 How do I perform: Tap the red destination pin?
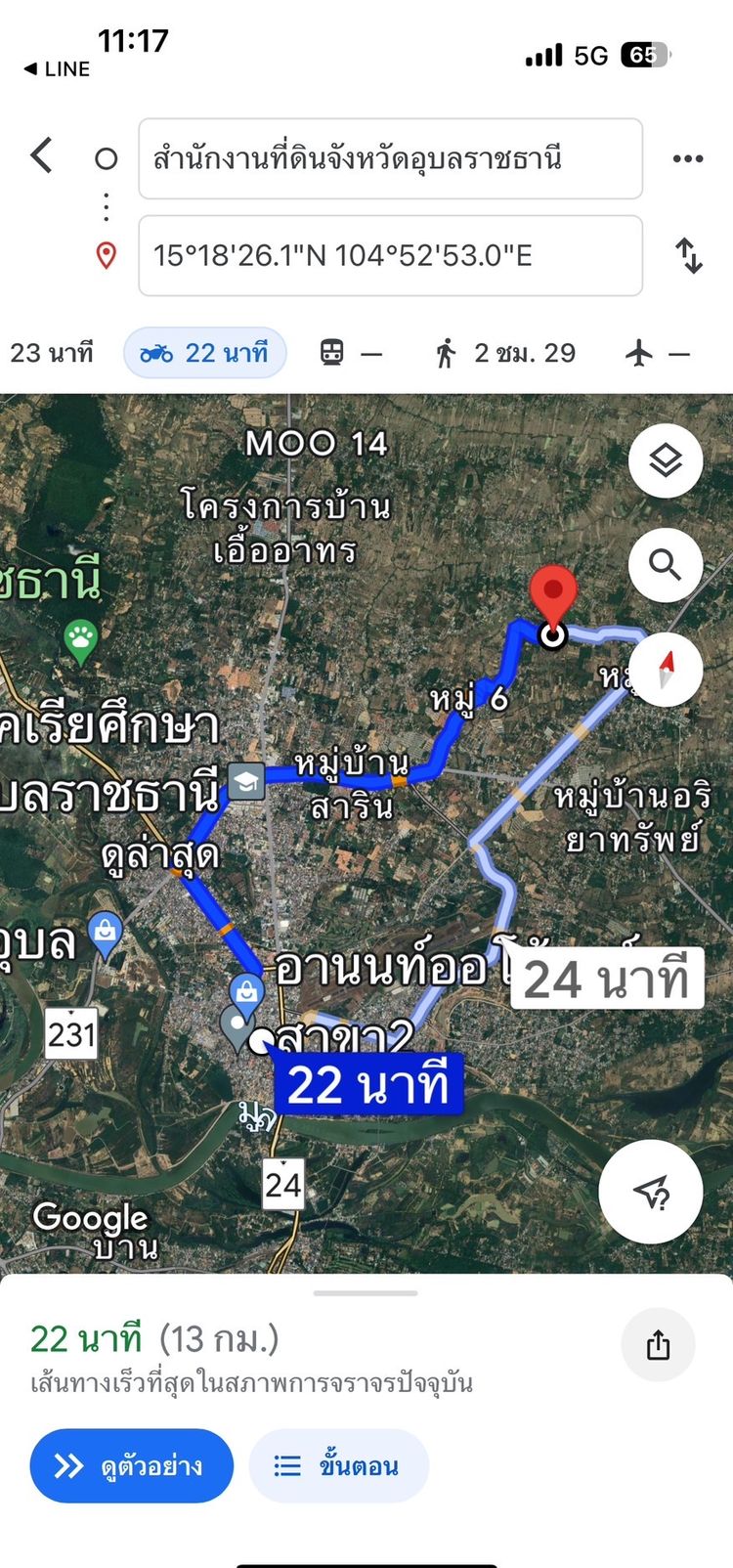click(x=553, y=594)
